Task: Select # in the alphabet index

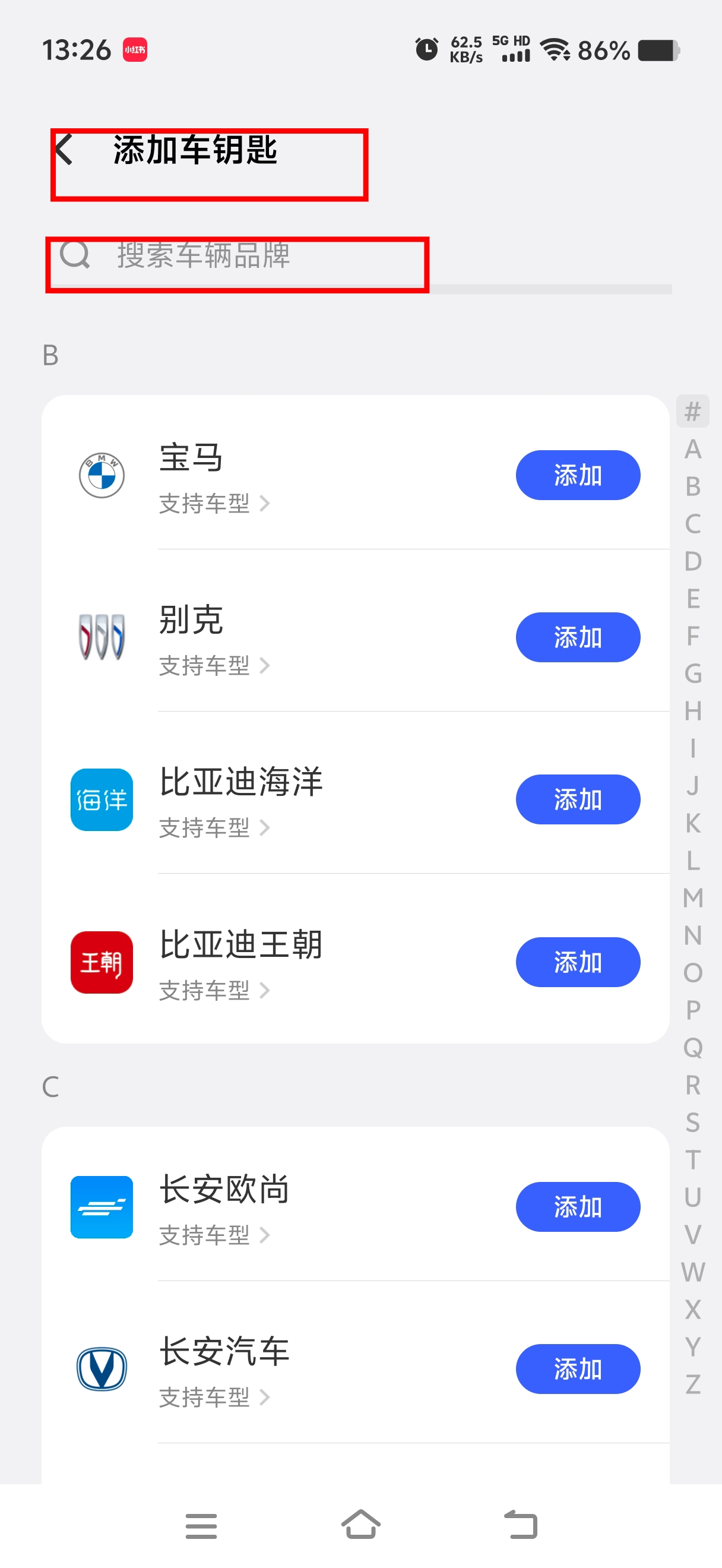Action: (693, 412)
